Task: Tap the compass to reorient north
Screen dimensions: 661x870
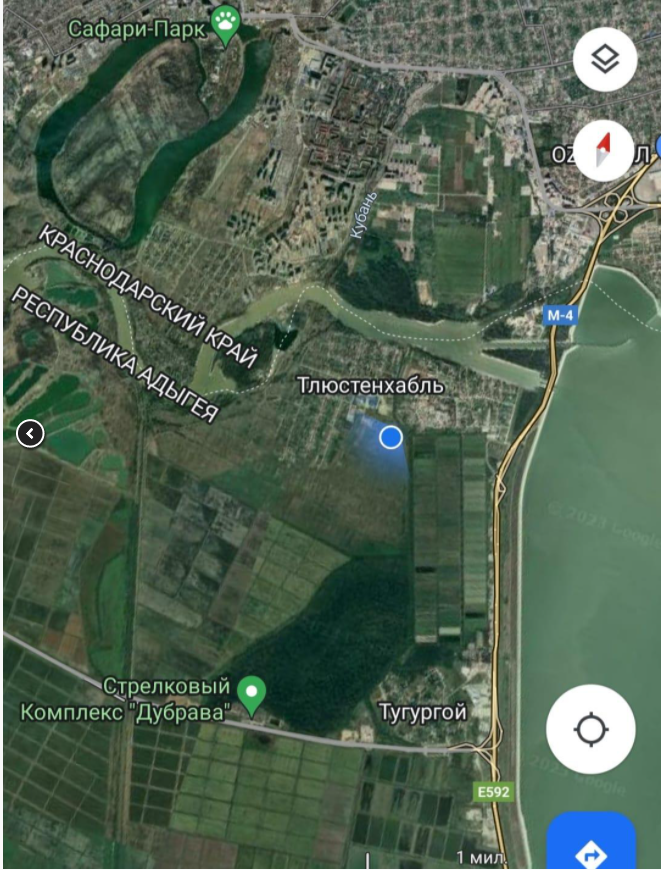Action: pos(603,149)
